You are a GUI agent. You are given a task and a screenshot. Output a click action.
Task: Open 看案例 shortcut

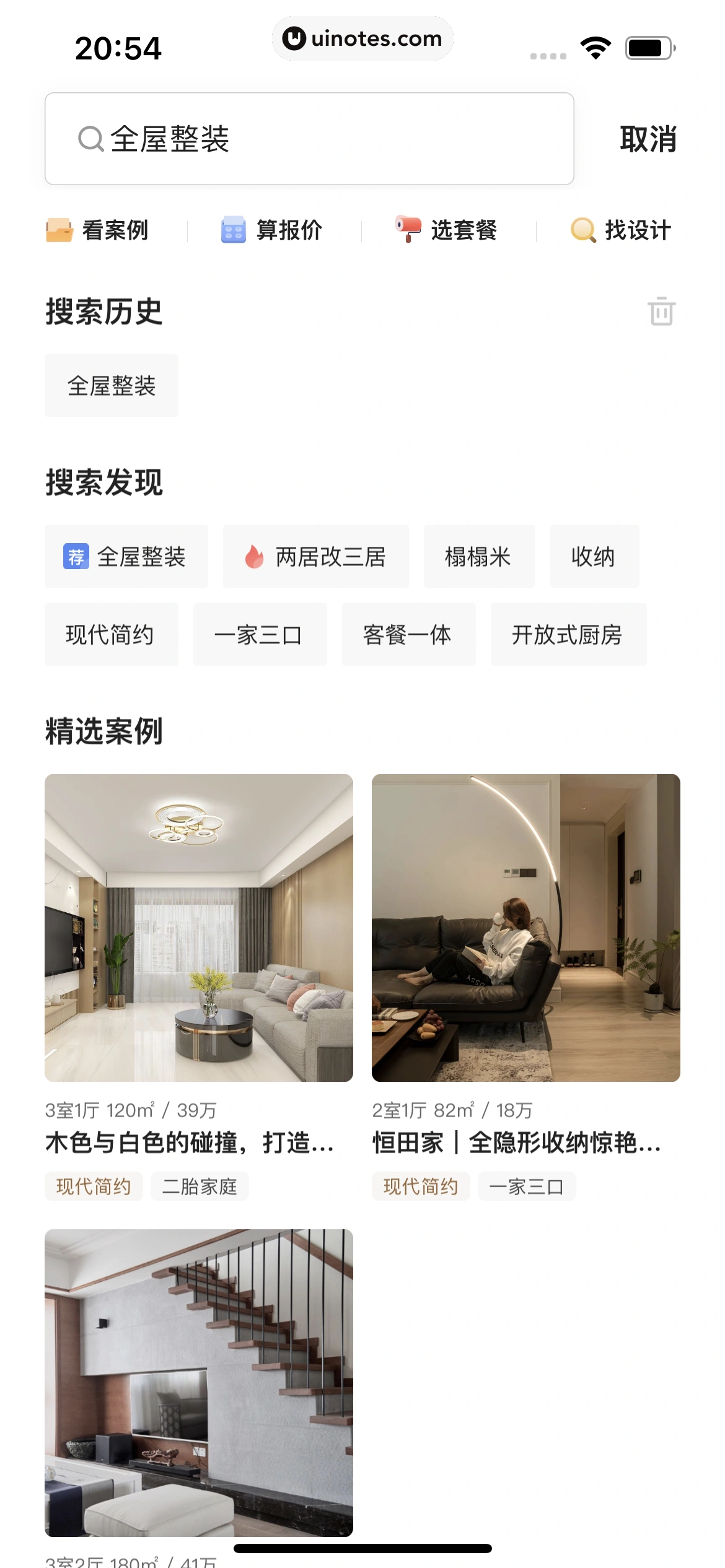click(x=98, y=230)
